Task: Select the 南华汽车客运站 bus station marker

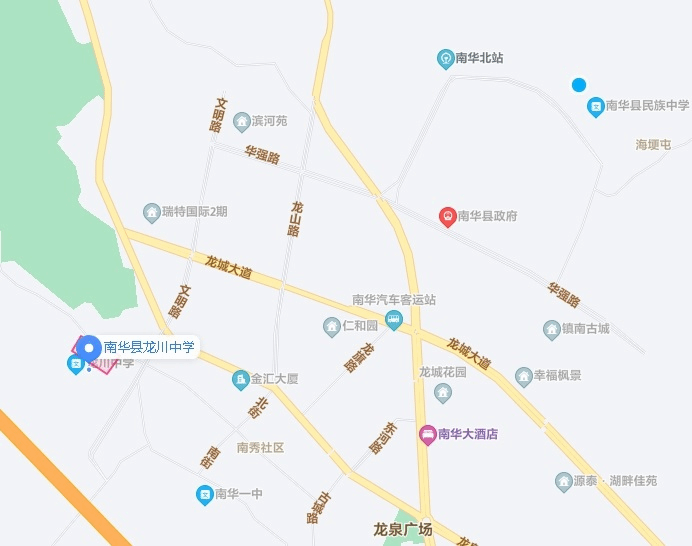Action: tap(394, 321)
